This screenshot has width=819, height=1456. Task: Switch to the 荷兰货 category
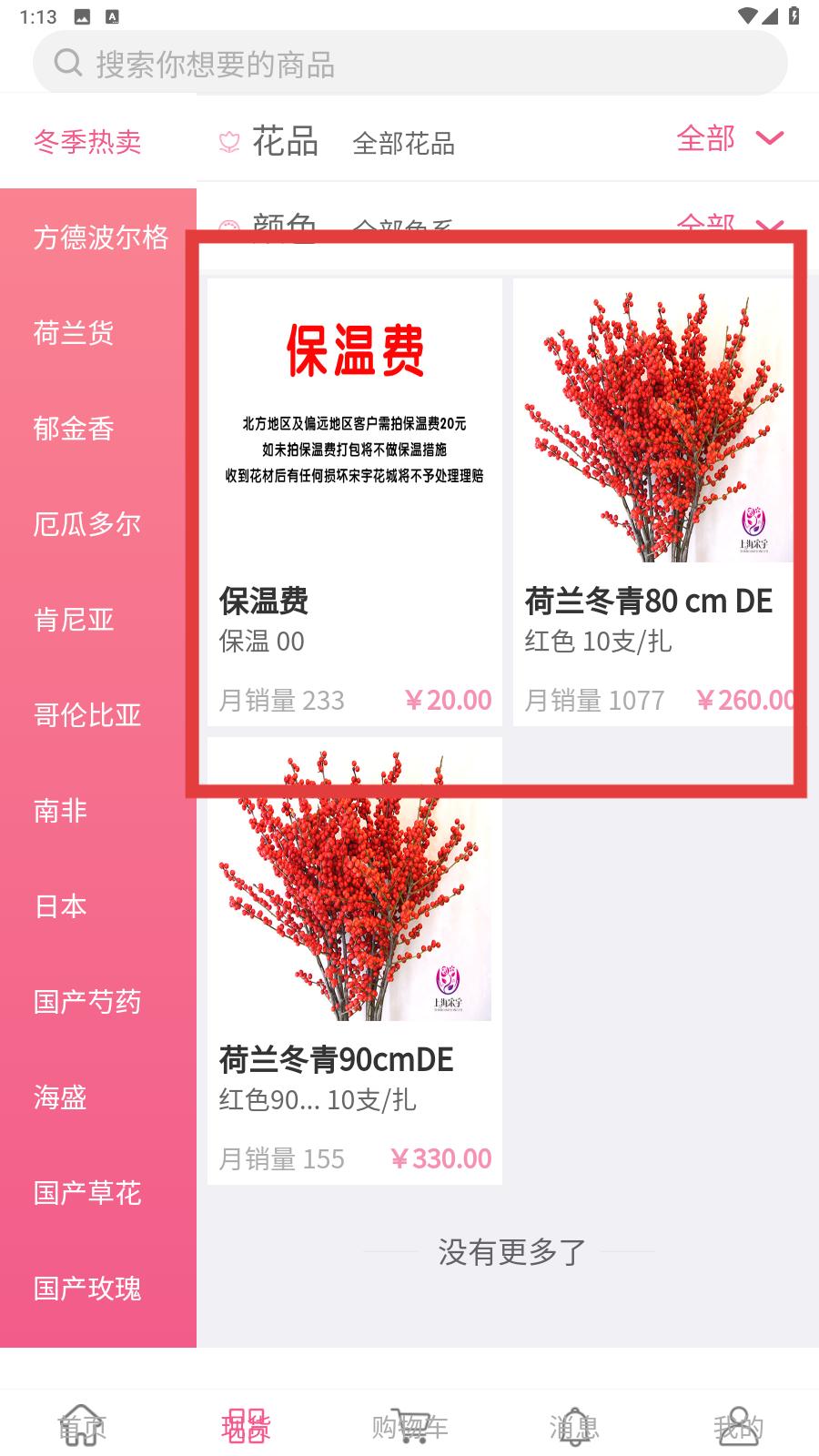(74, 333)
